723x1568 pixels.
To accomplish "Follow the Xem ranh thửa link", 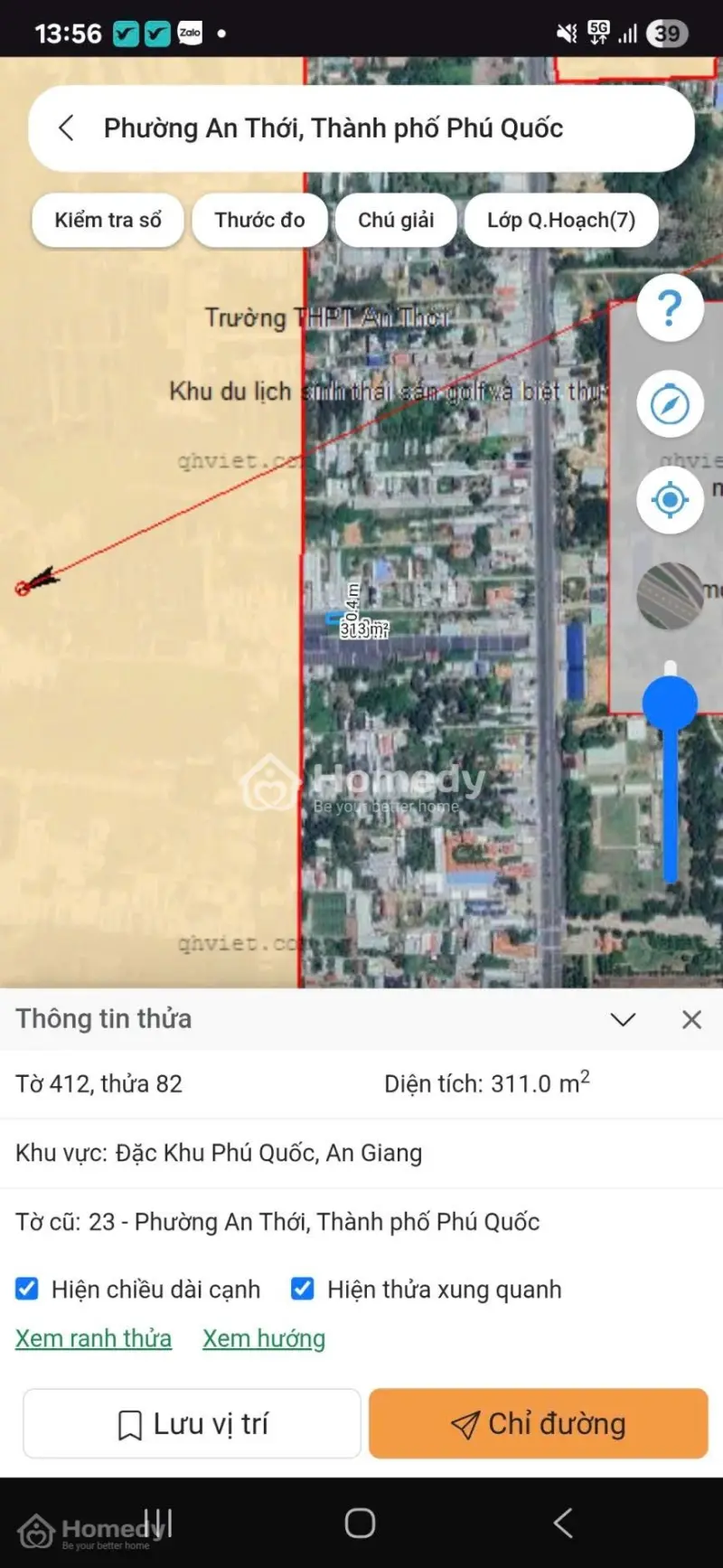I will [x=93, y=1338].
